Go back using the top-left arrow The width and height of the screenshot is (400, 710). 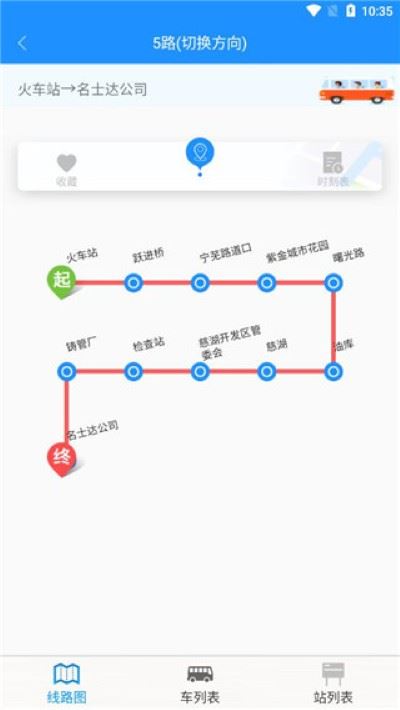[22, 43]
